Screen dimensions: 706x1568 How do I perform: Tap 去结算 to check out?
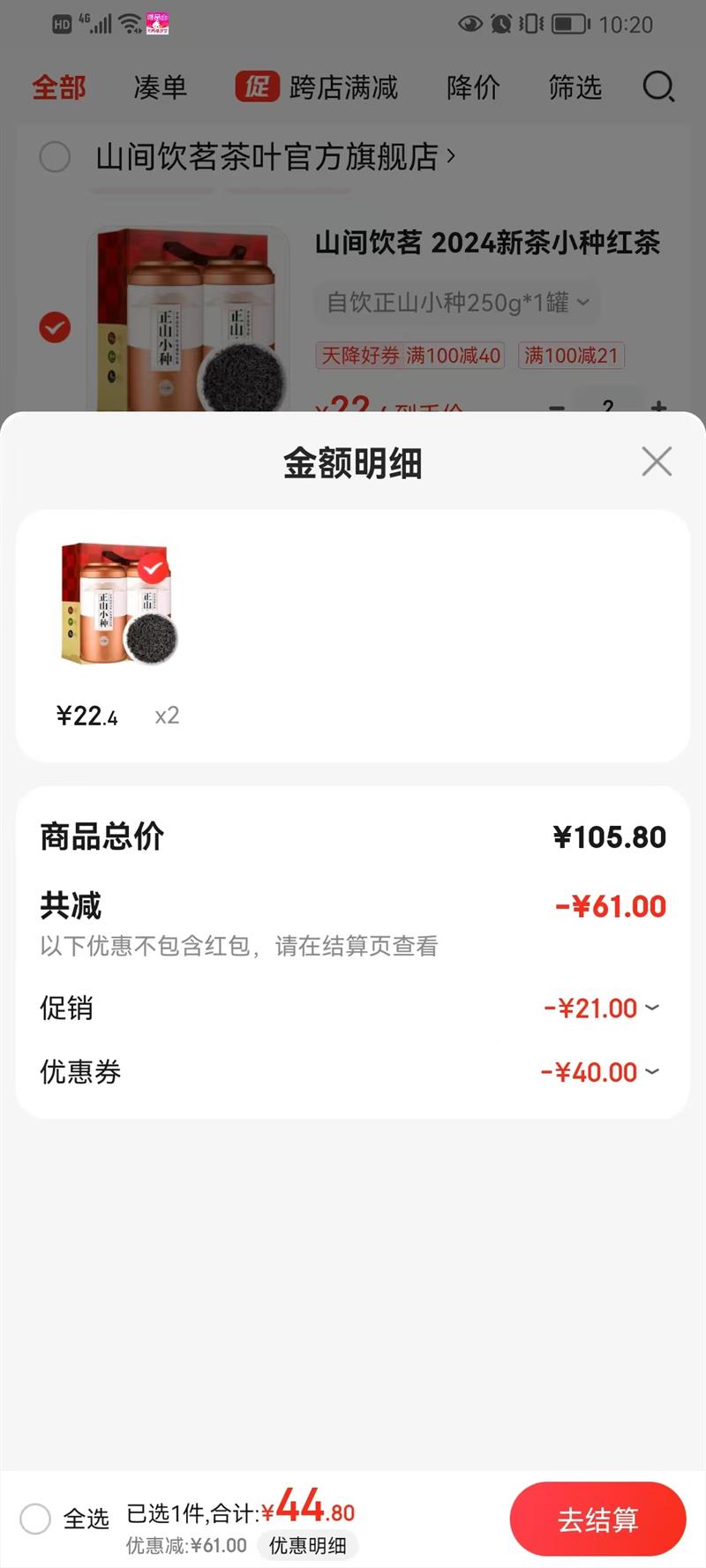pos(597,1519)
